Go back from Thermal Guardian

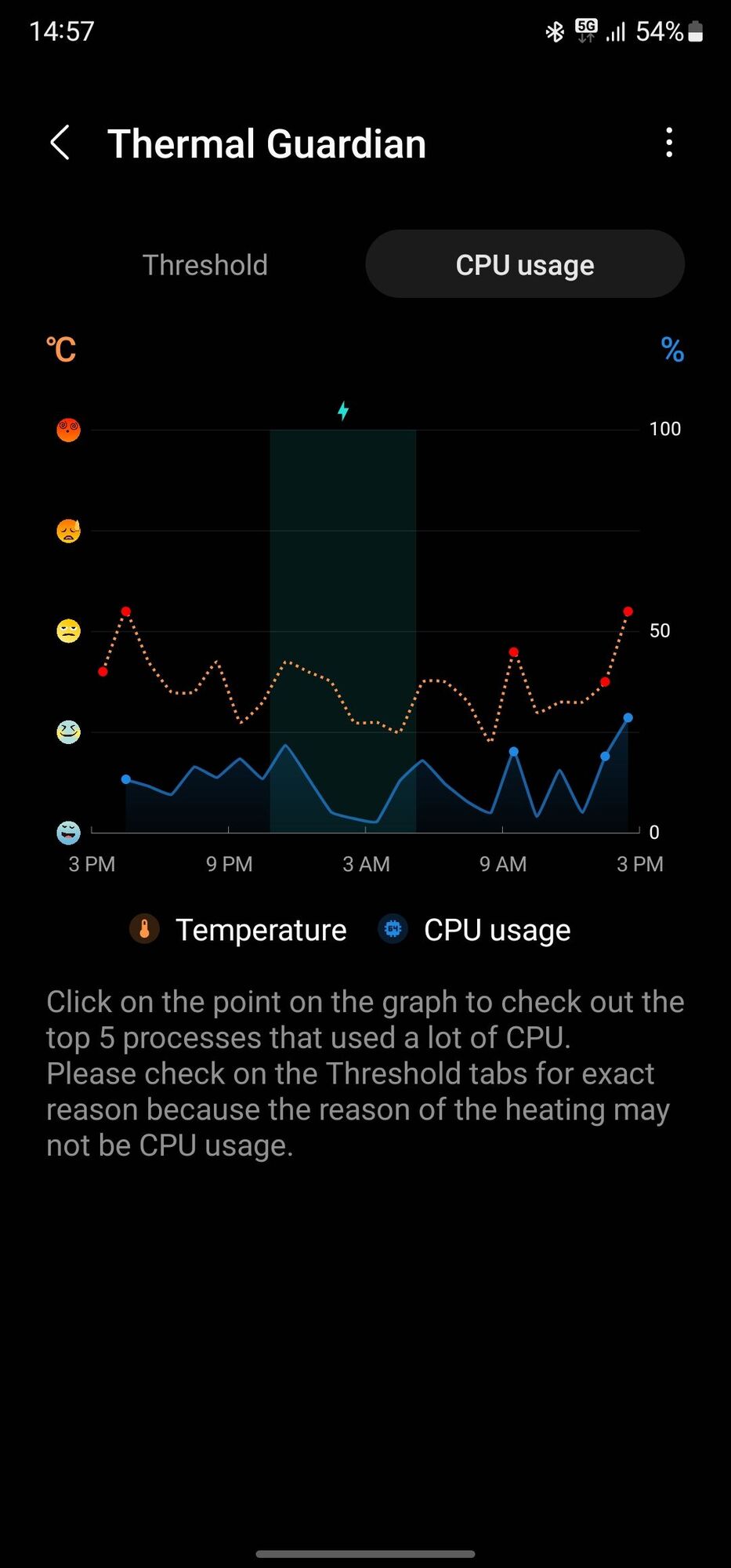tap(60, 143)
